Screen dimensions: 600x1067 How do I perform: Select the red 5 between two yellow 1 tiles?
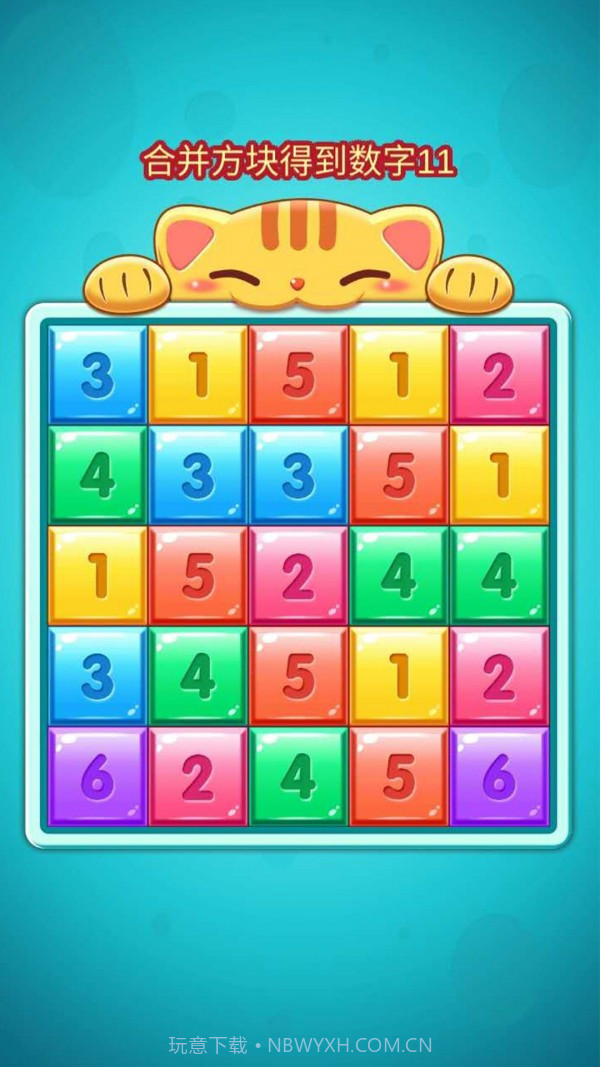coord(298,374)
